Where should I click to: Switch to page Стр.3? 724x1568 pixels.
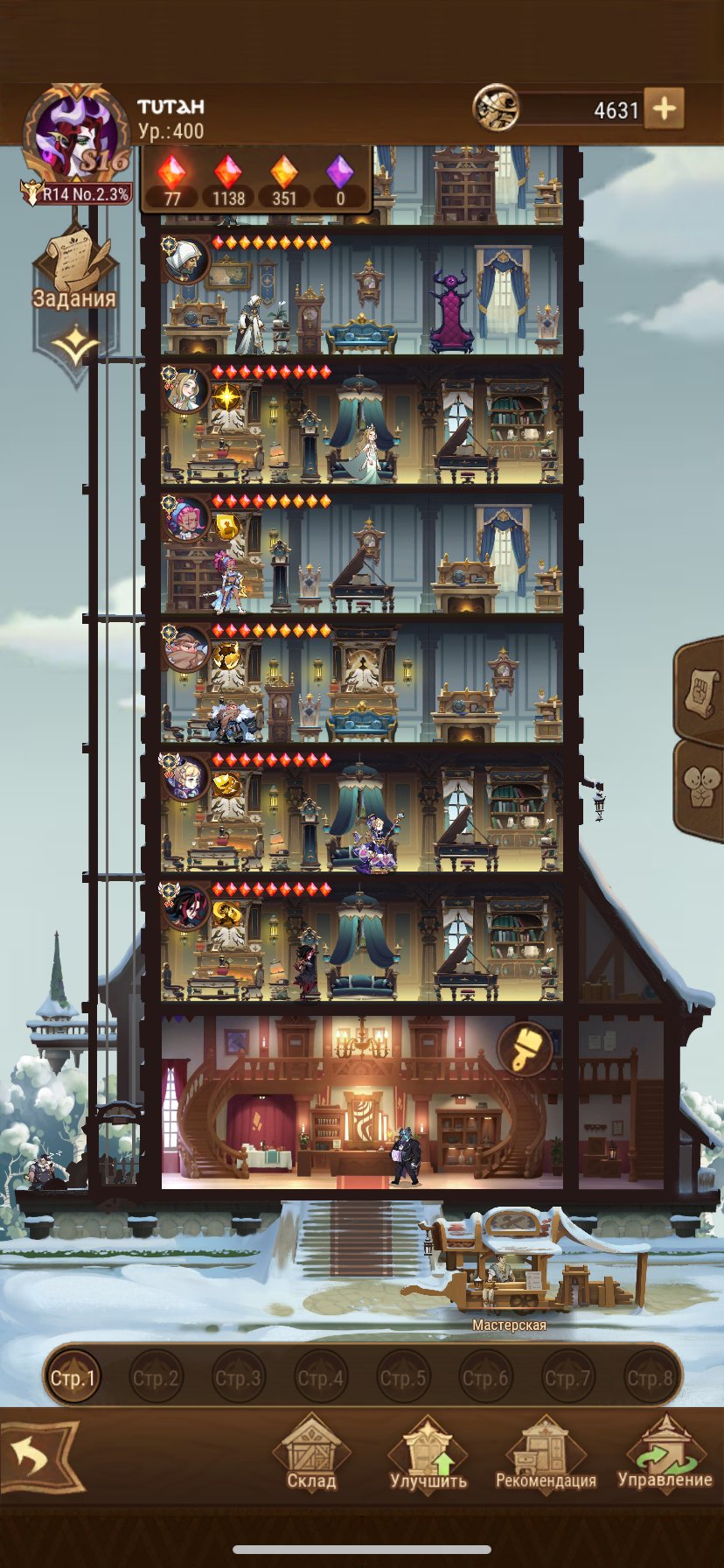(238, 1378)
